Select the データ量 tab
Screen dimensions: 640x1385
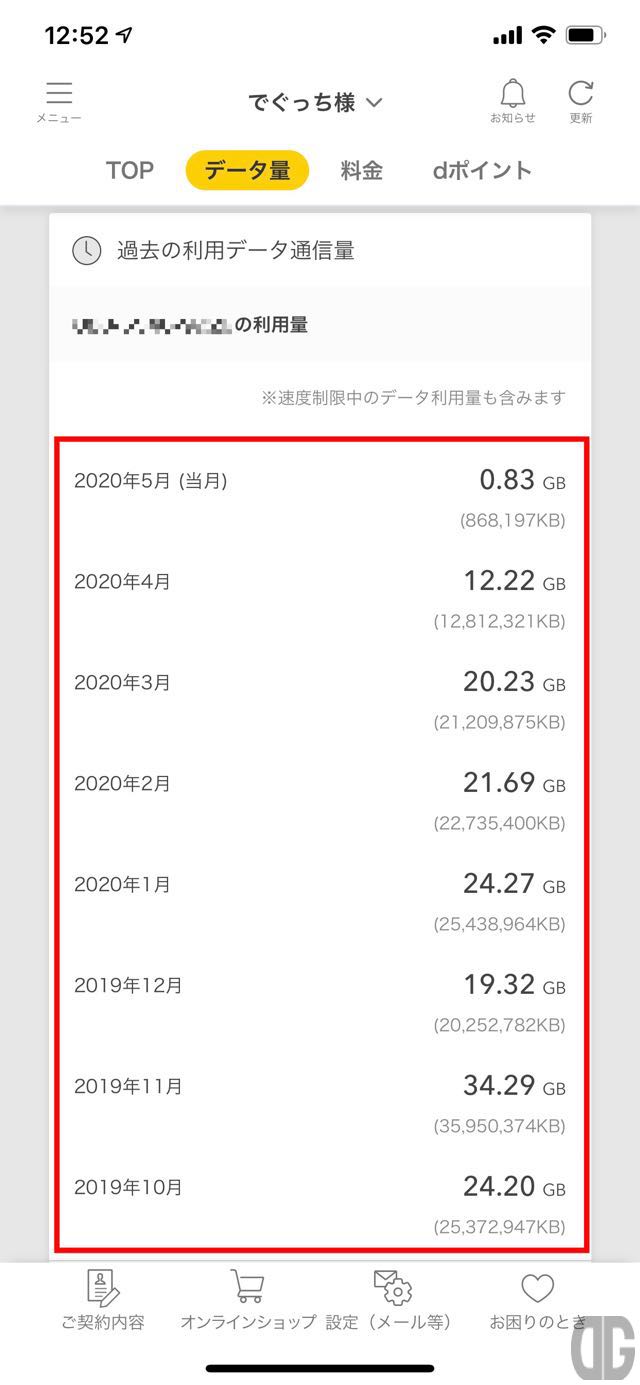click(247, 171)
